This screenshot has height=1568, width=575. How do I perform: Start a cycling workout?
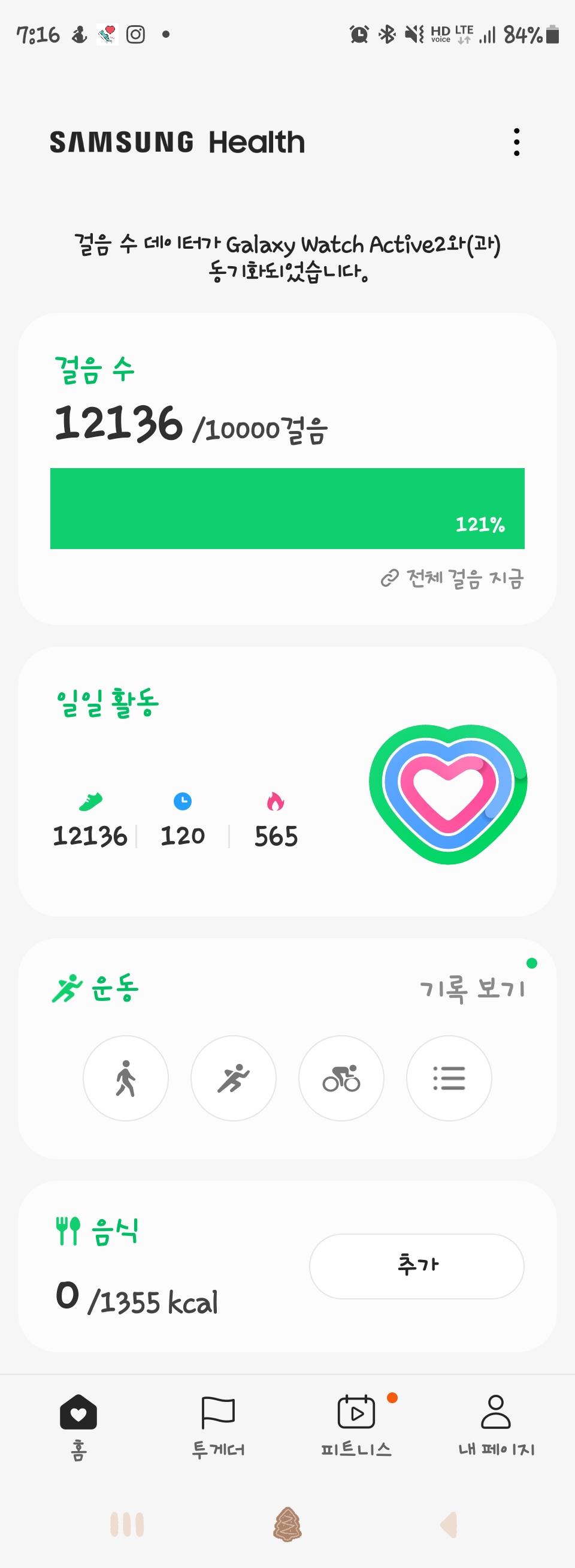(x=341, y=1078)
